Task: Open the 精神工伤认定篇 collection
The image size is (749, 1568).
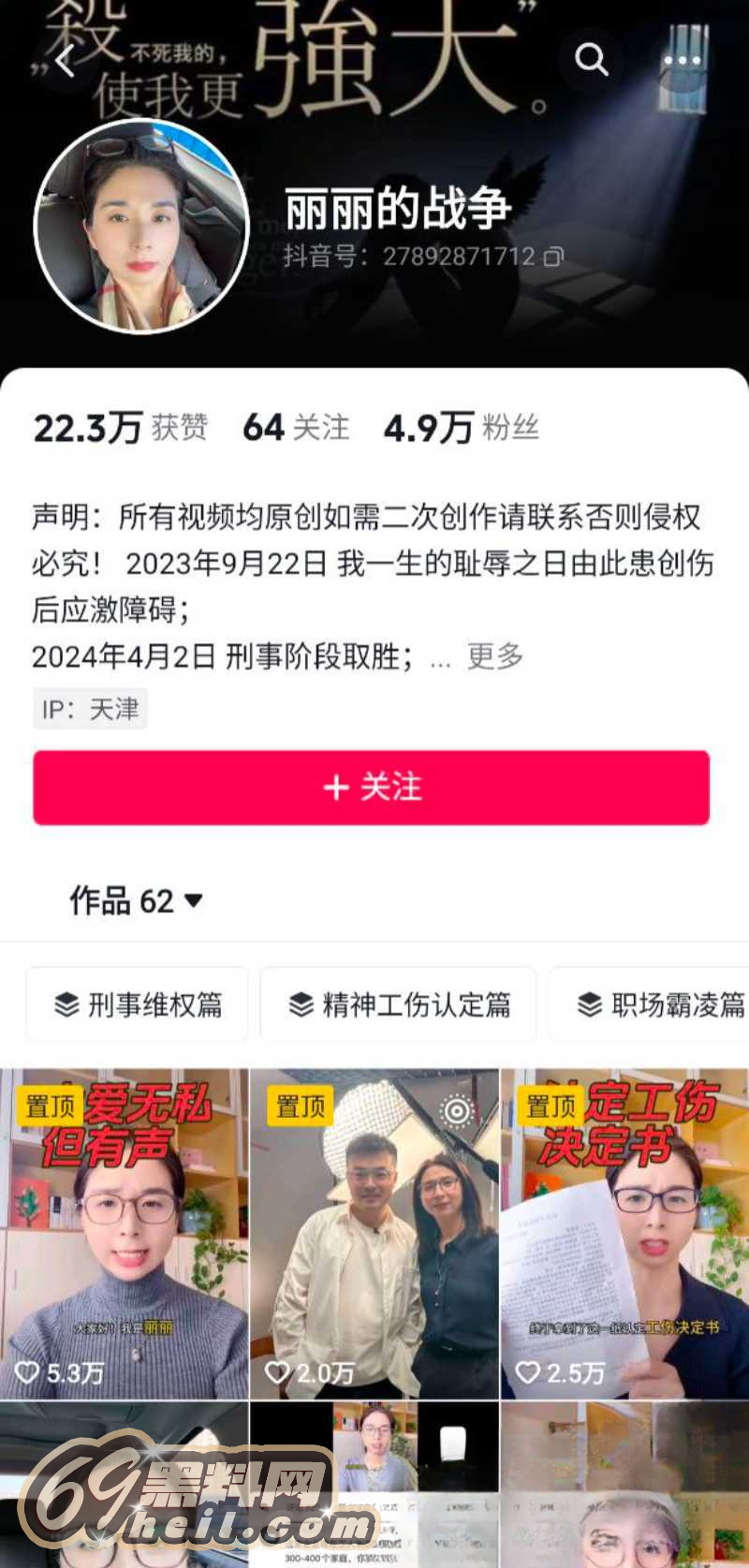Action: (x=399, y=1004)
